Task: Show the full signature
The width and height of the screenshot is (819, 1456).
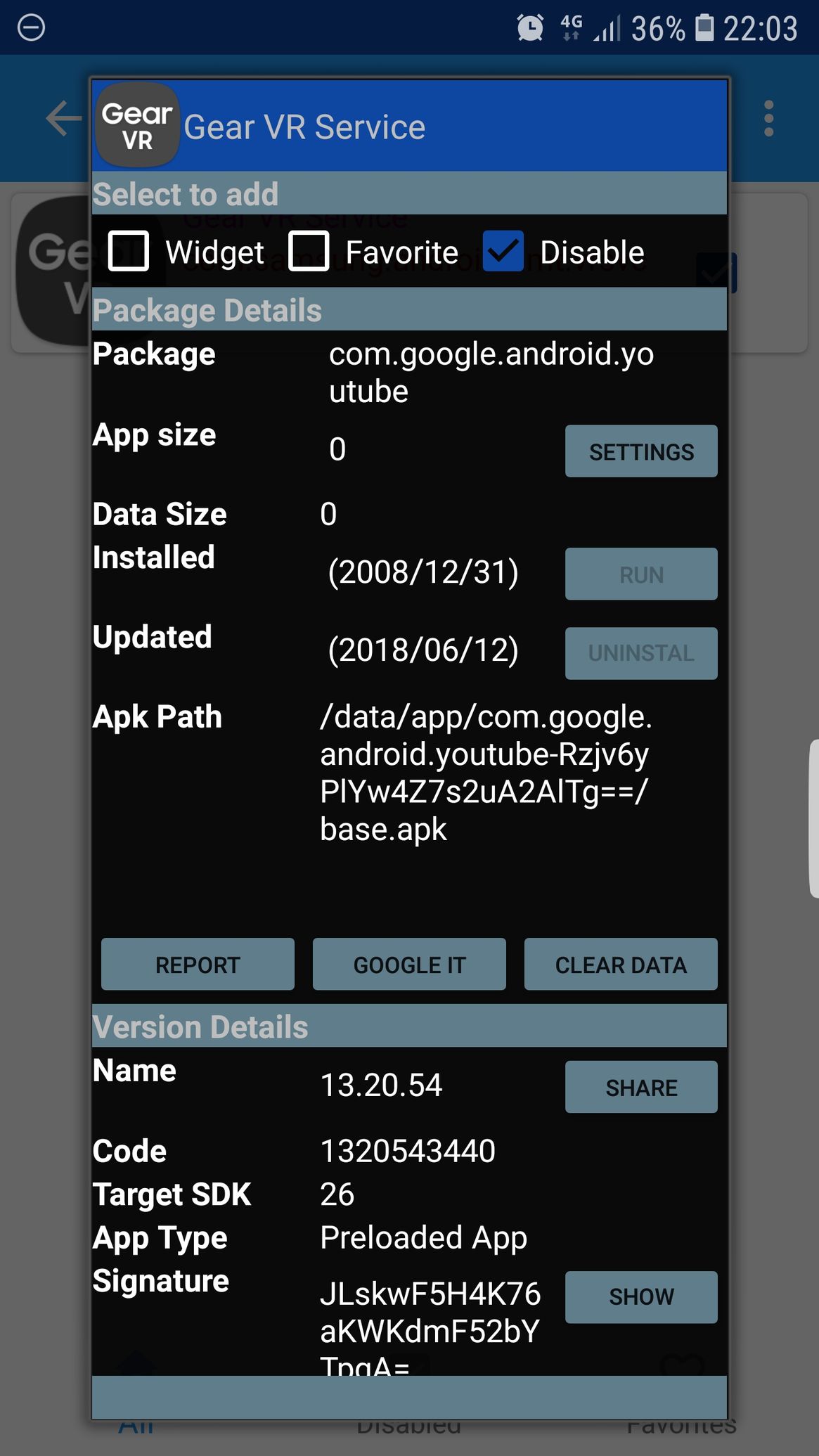Action: coord(641,1297)
